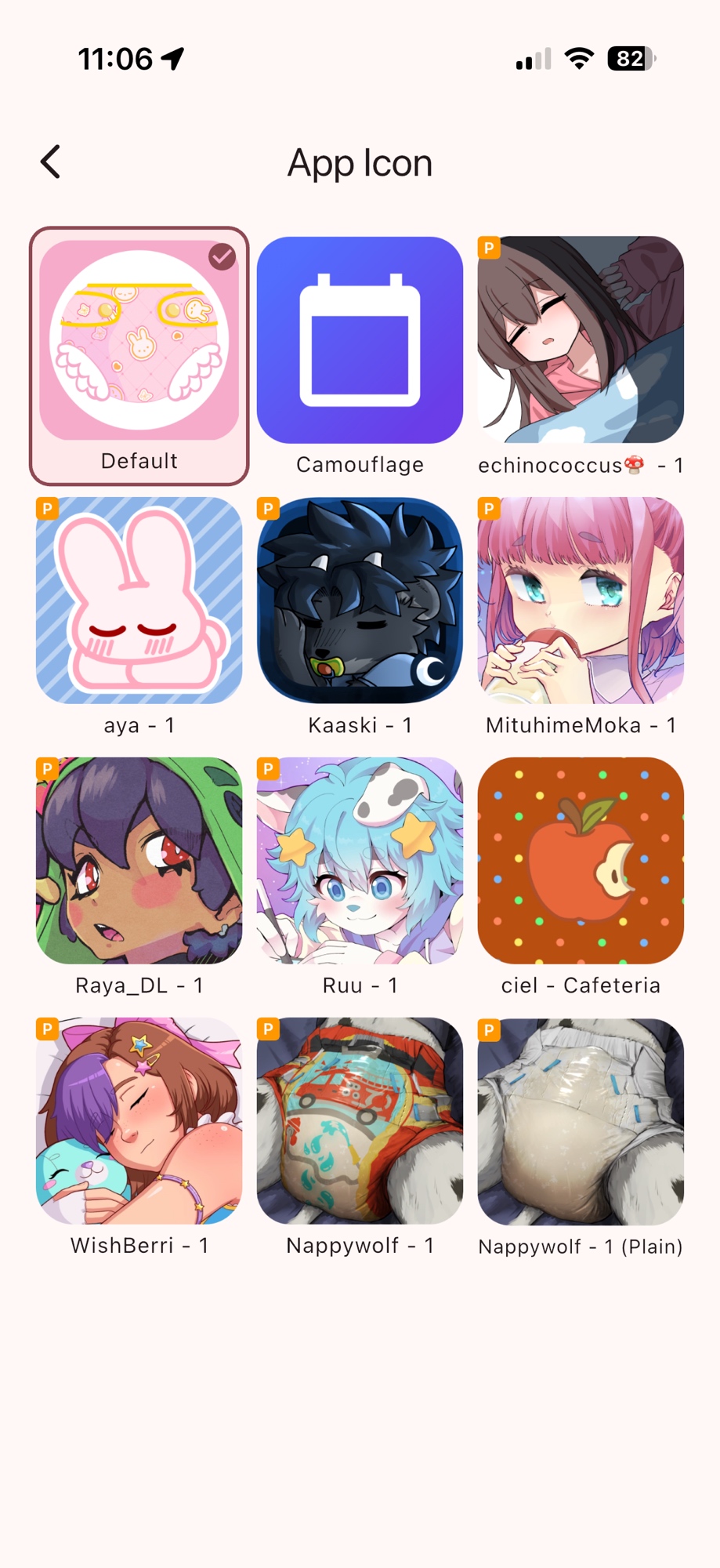
Task: Select the aya - 1 bunny icon
Action: (139, 601)
